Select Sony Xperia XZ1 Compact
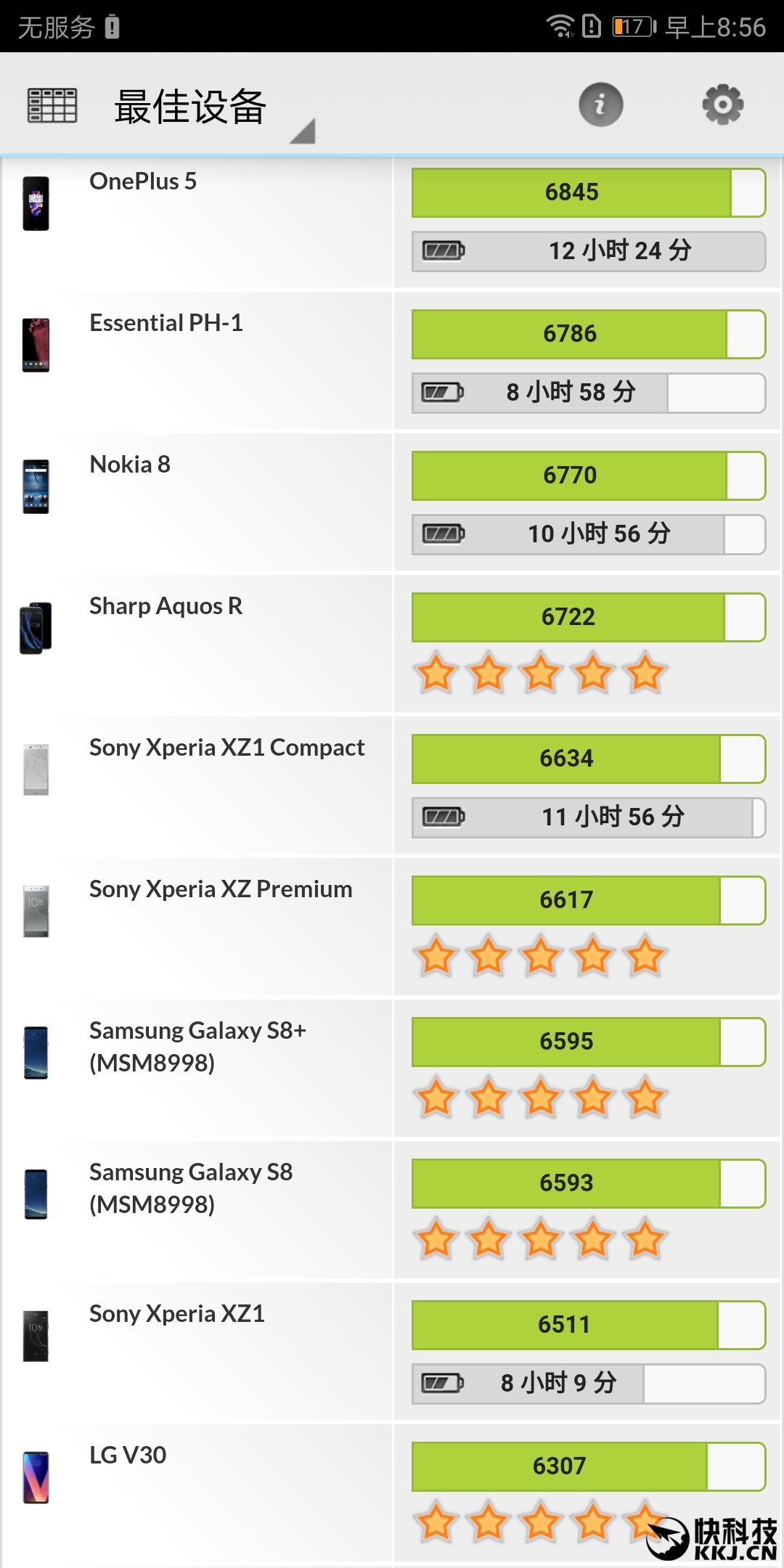Screen dimensions: 784x1568 (x=392, y=785)
